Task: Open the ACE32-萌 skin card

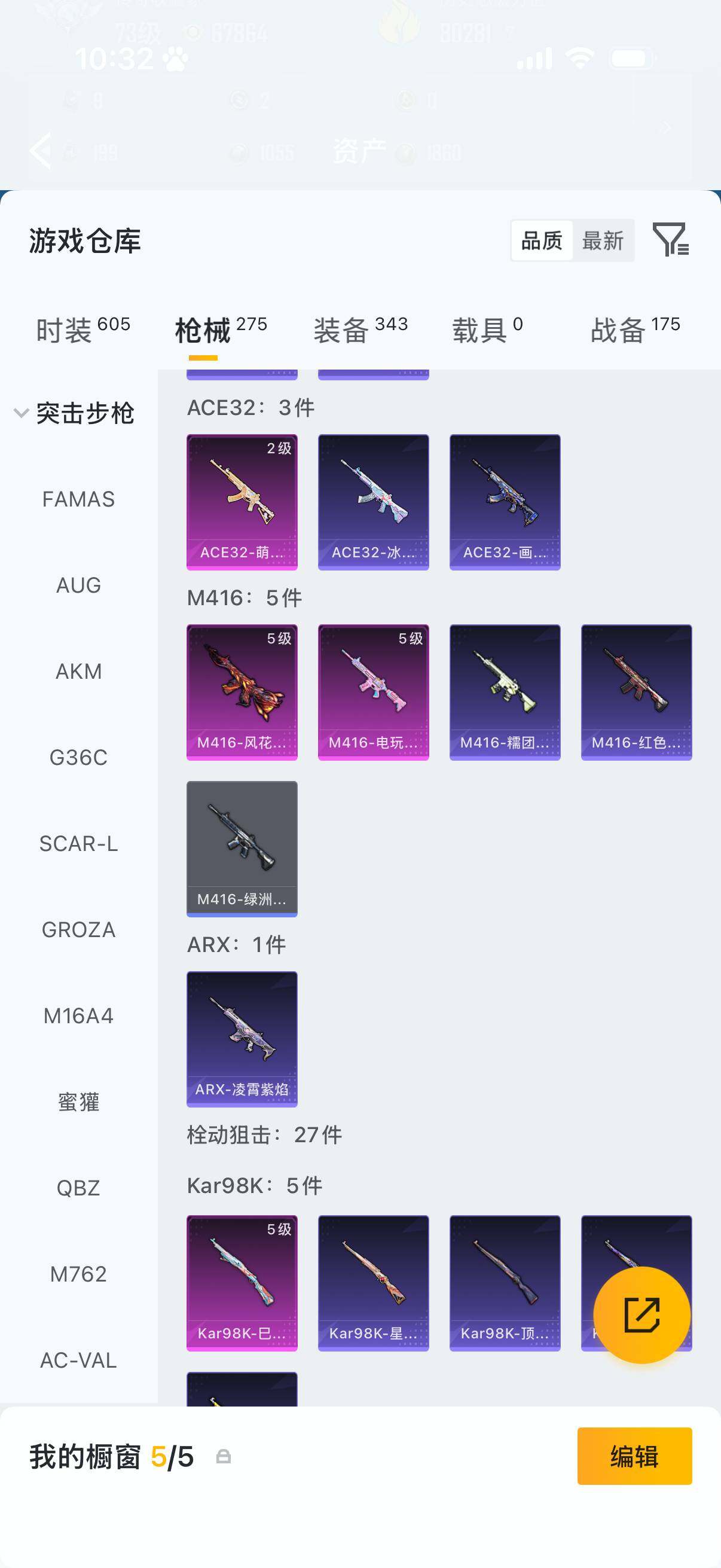Action: tap(242, 502)
